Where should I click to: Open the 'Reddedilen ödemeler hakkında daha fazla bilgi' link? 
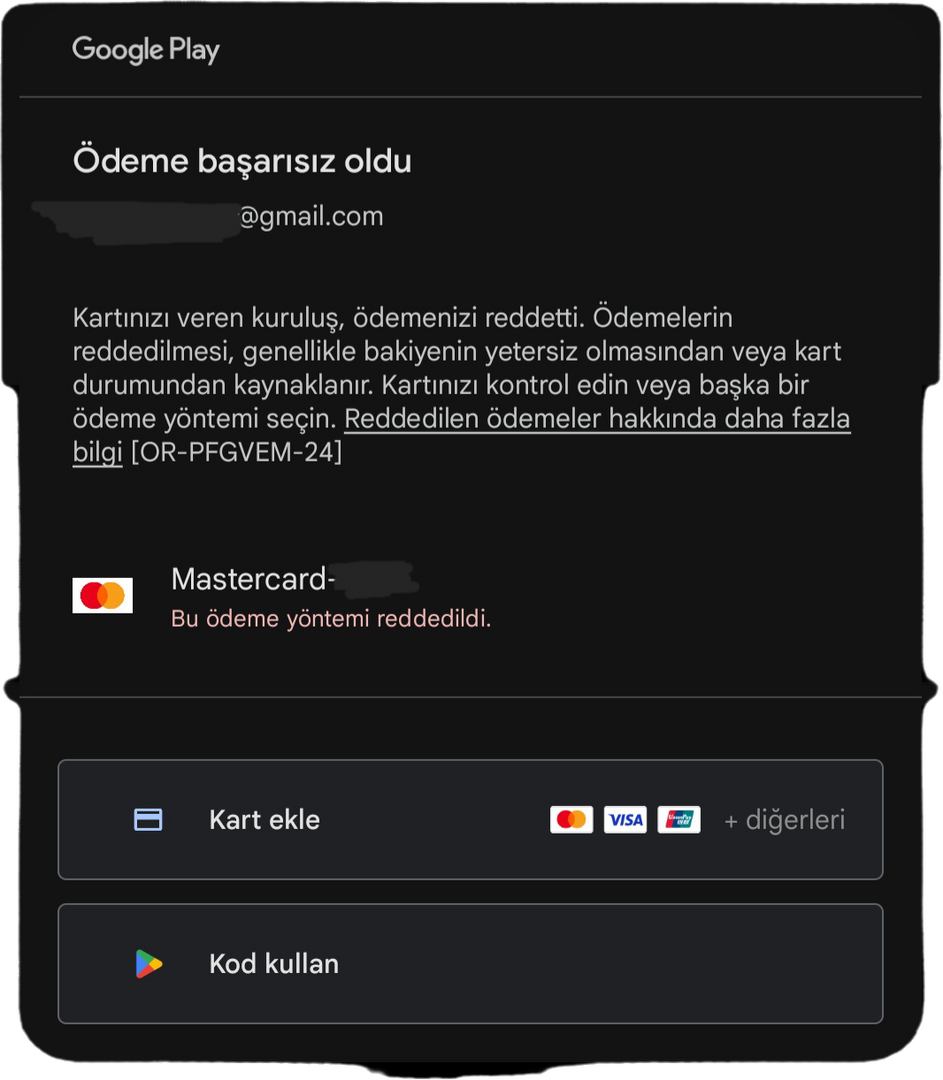[596, 419]
